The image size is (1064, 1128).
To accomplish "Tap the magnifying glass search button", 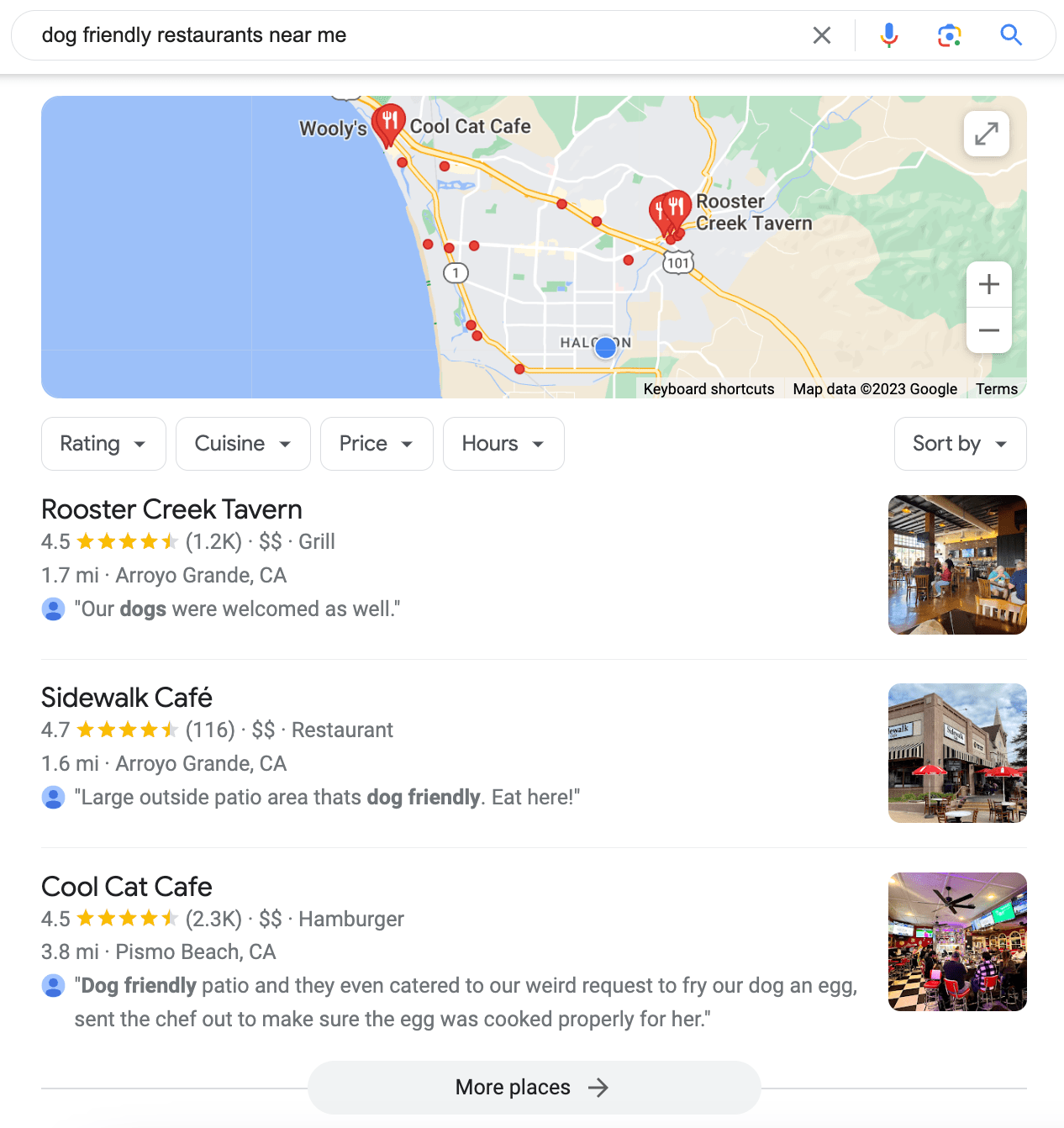I will tap(1010, 35).
